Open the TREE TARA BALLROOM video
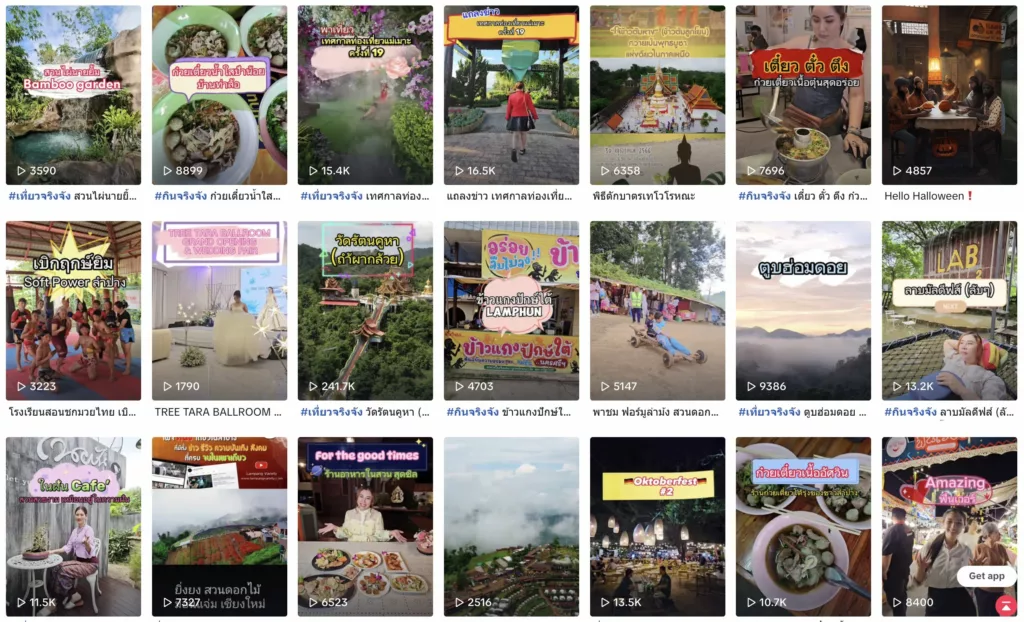Image resolution: width=1024 pixels, height=622 pixels. tap(219, 311)
